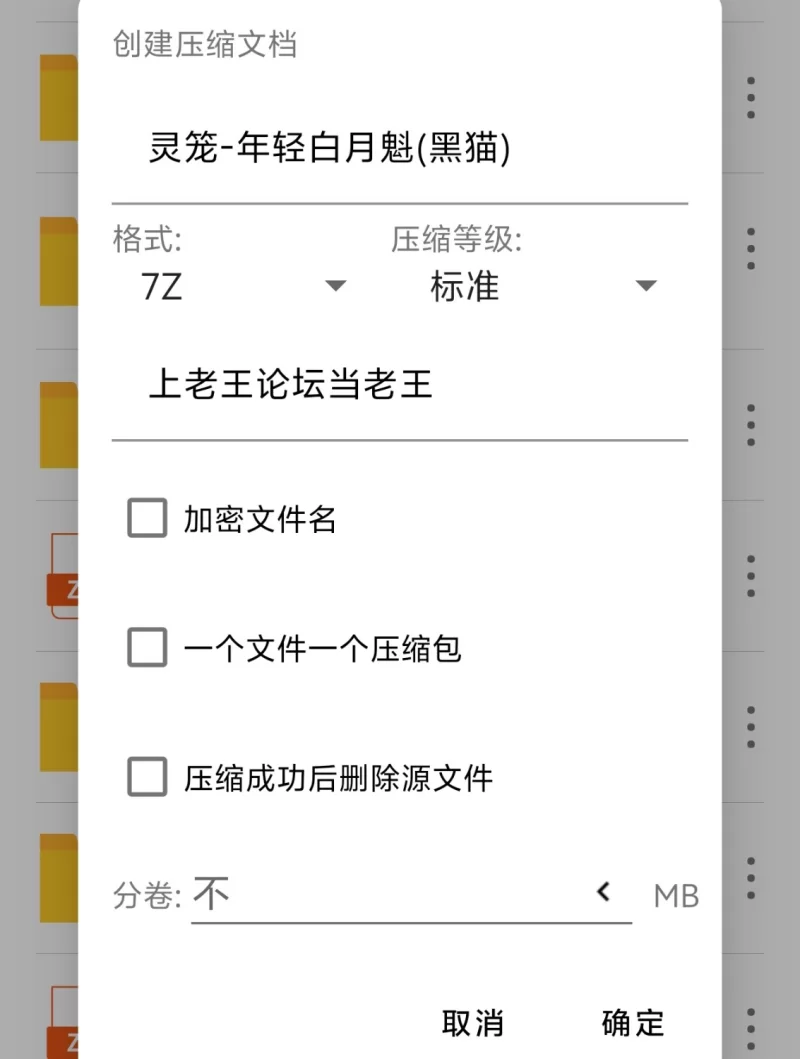This screenshot has width=800, height=1059.
Task: Focus the 分卷 volume size field
Action: tap(390, 894)
